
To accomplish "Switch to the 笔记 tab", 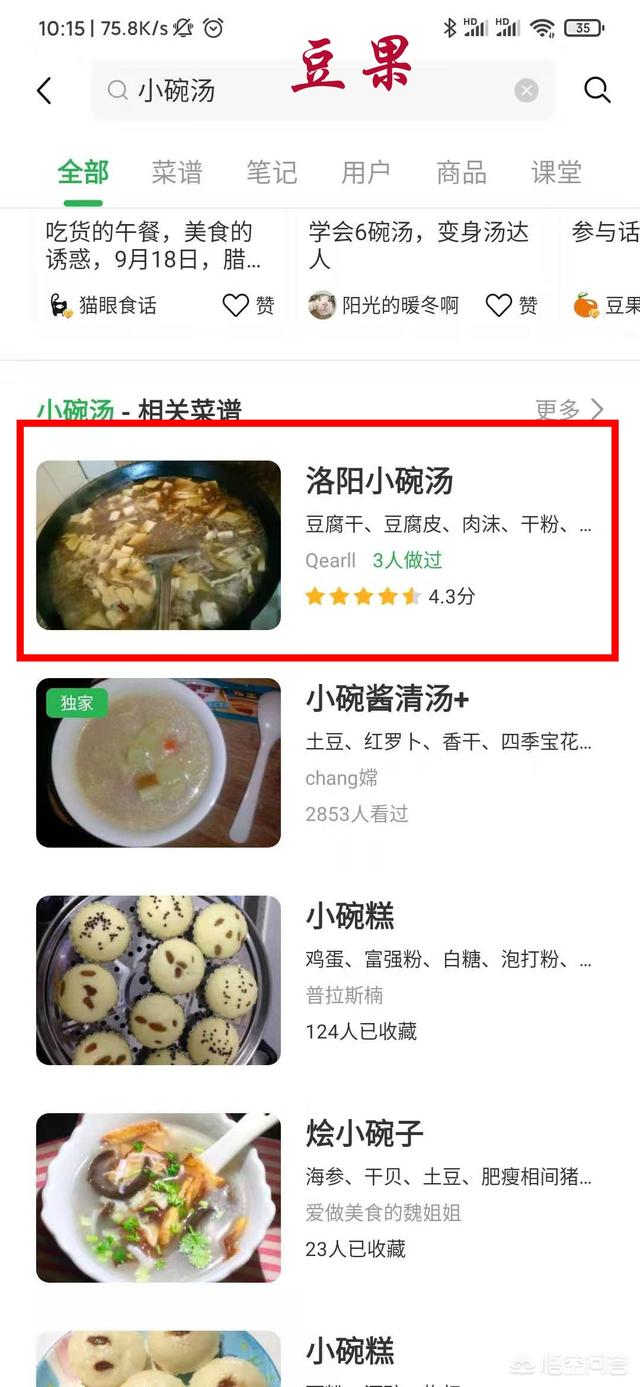I will pos(272,172).
